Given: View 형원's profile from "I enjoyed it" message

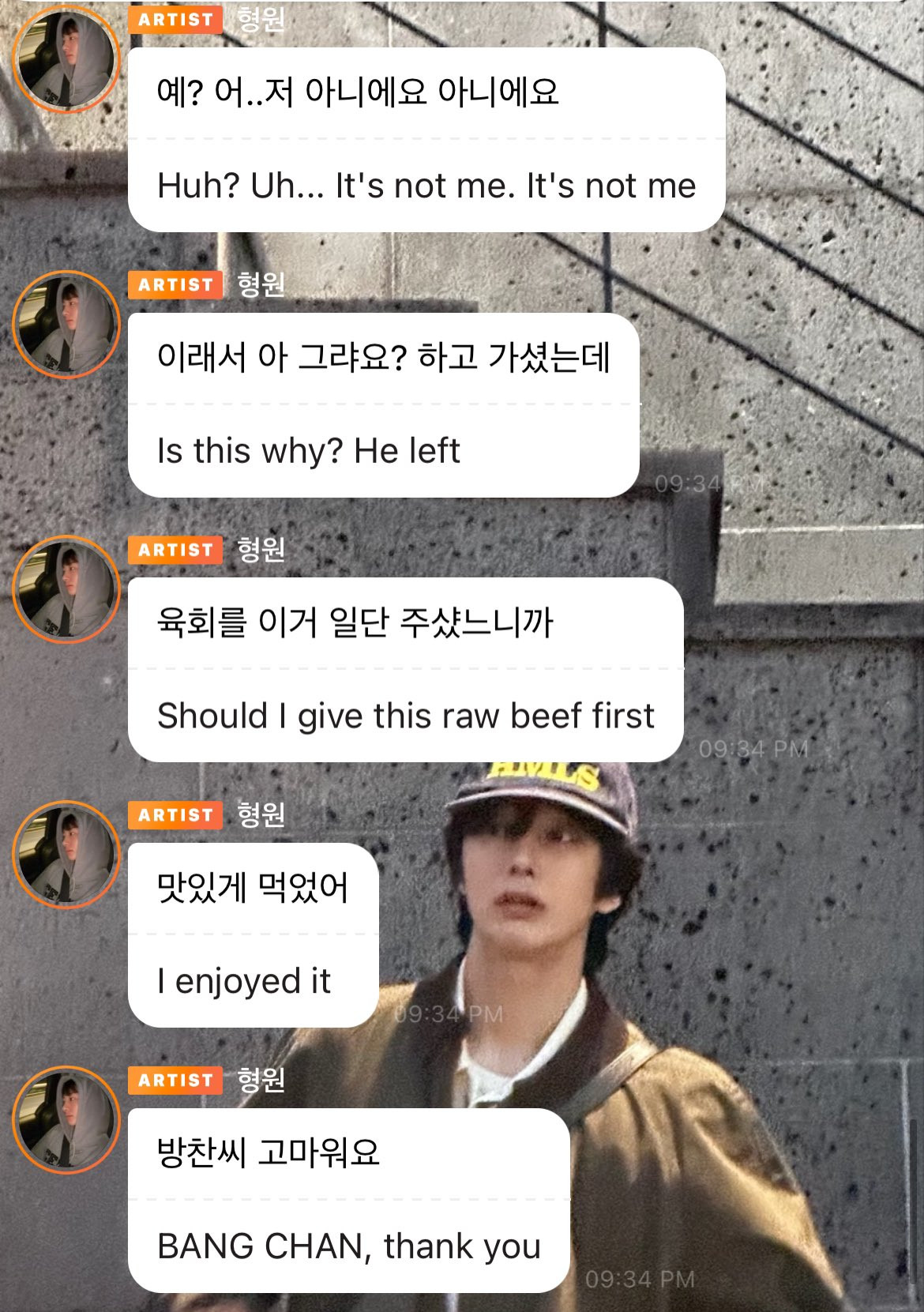Looking at the screenshot, I should [66, 855].
